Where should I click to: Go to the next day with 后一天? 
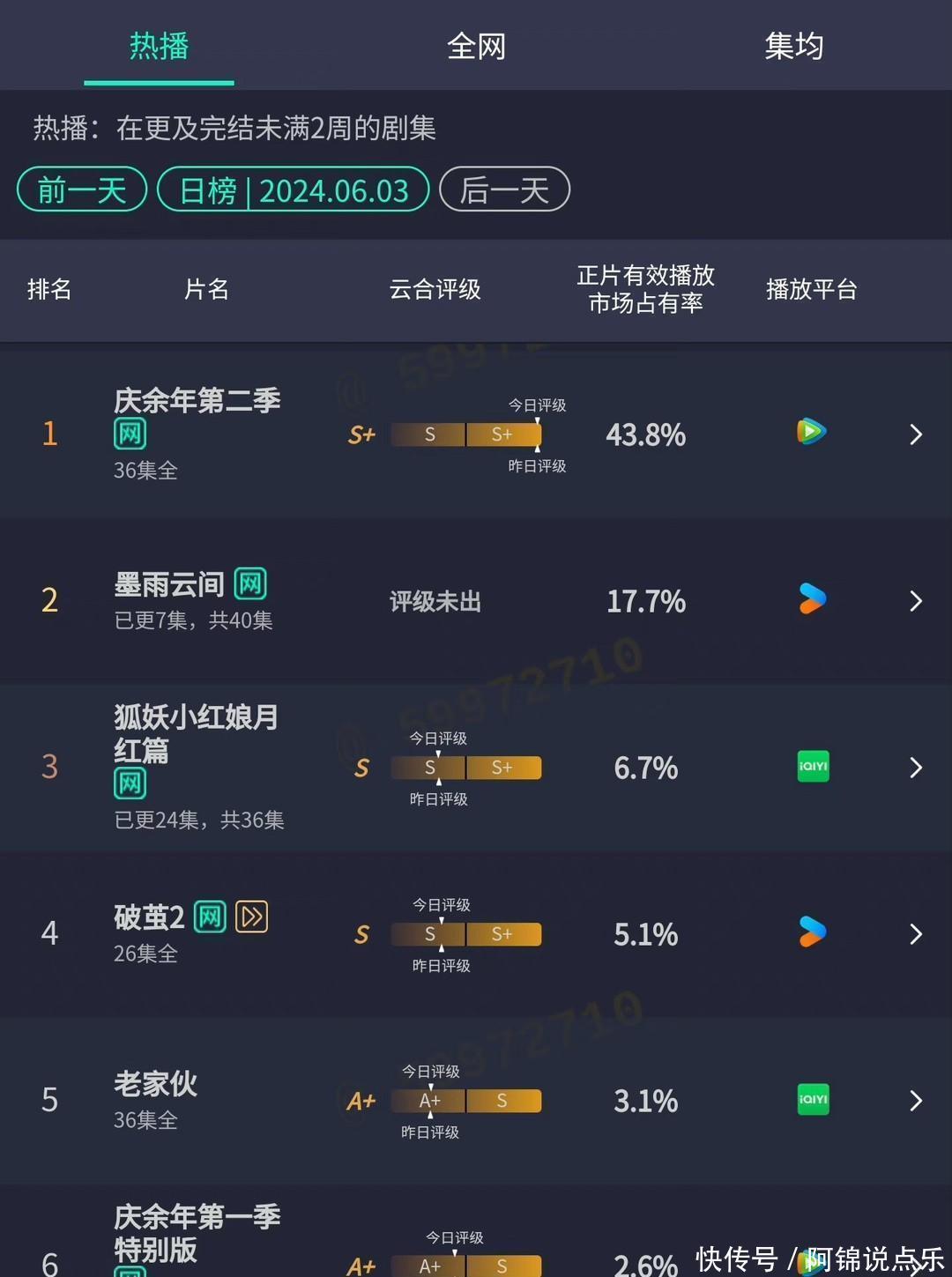pyautogui.click(x=504, y=189)
